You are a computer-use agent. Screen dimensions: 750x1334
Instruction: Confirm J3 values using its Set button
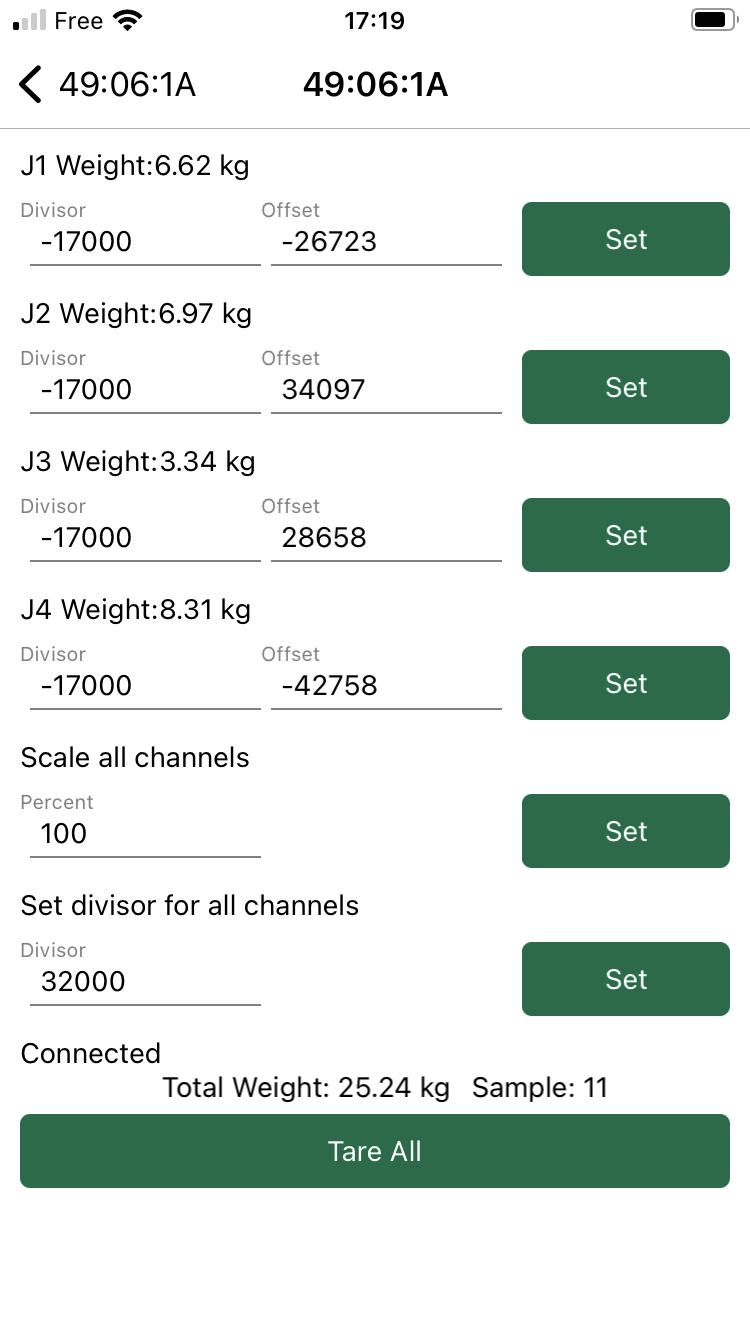(625, 535)
